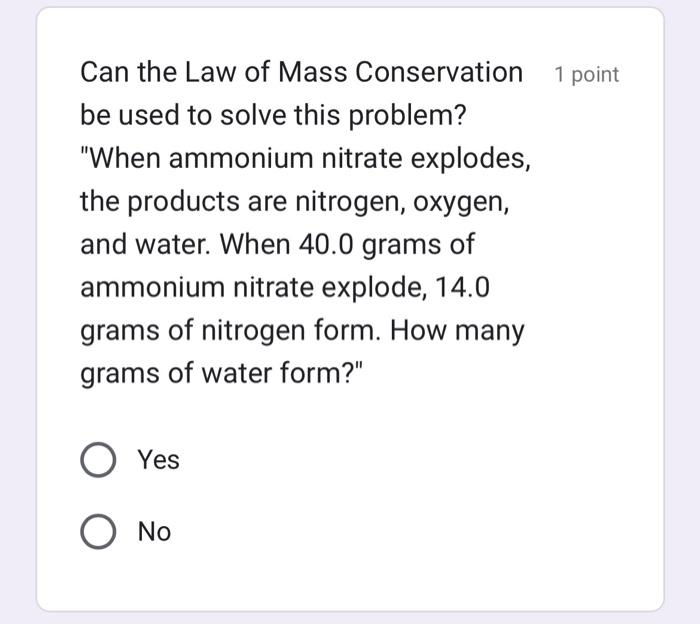Choose No as the answer
Screen dimensions: 700x625
[x=98, y=532]
